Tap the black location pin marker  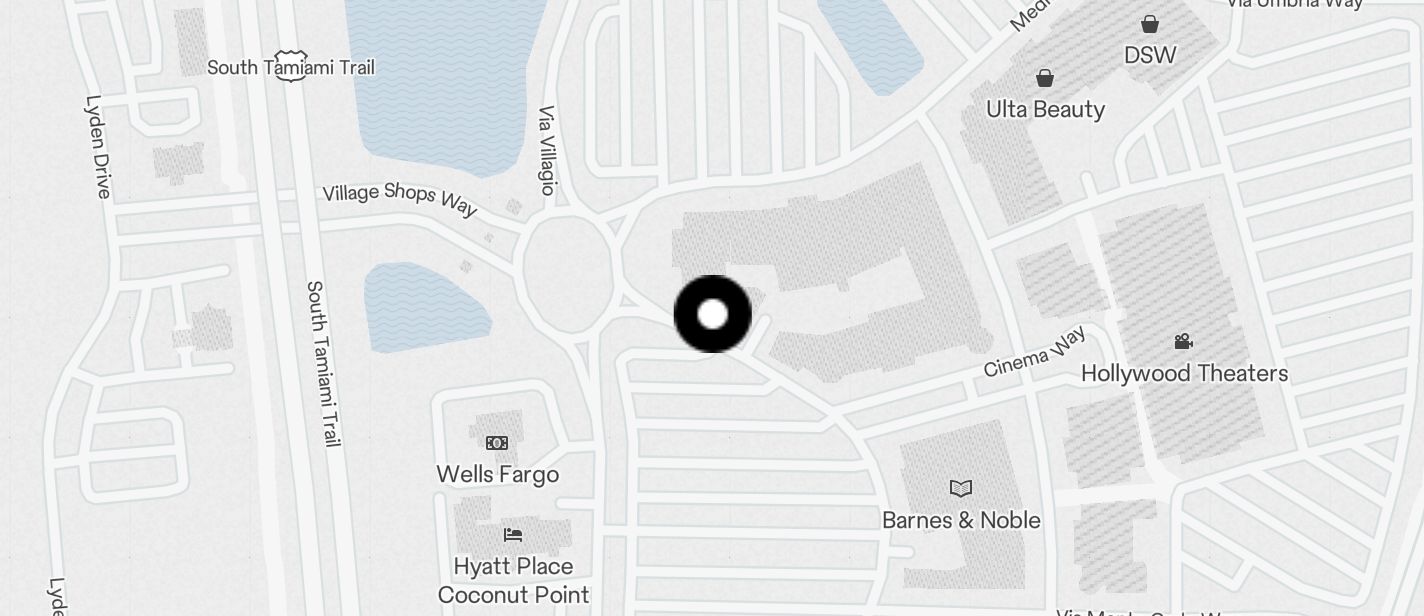[x=712, y=314]
